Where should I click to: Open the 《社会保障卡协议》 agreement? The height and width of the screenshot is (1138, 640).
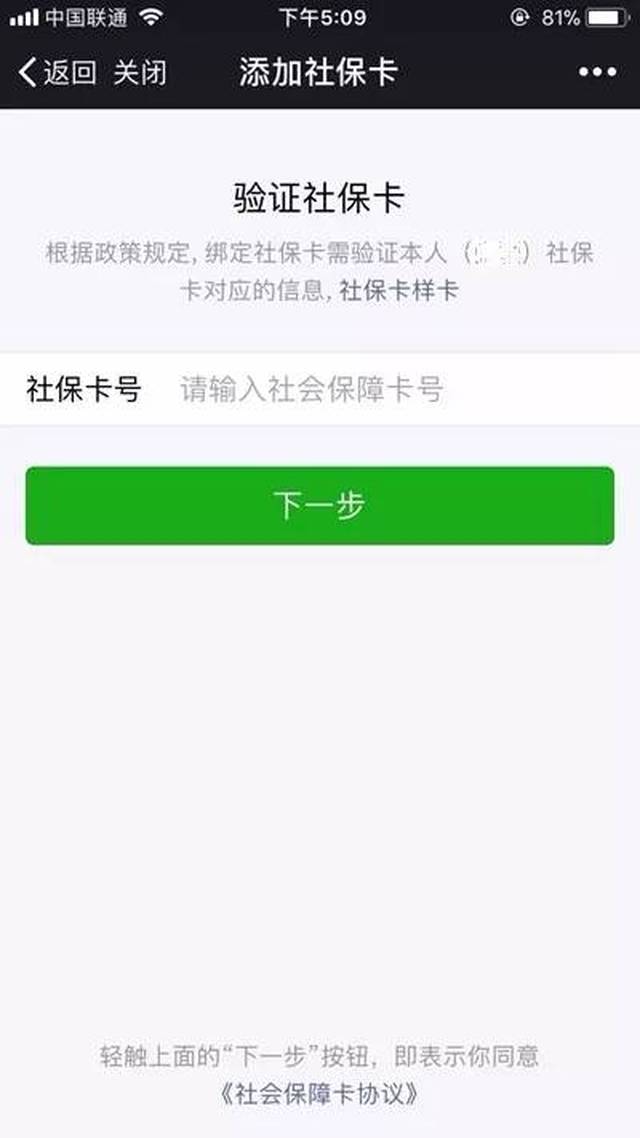click(319, 1094)
